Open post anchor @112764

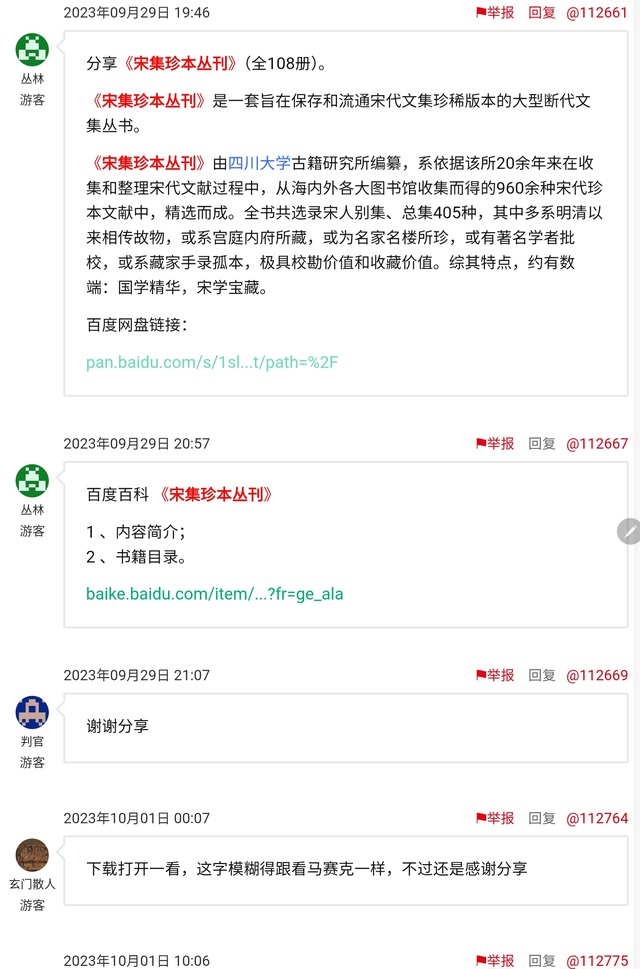point(597,818)
